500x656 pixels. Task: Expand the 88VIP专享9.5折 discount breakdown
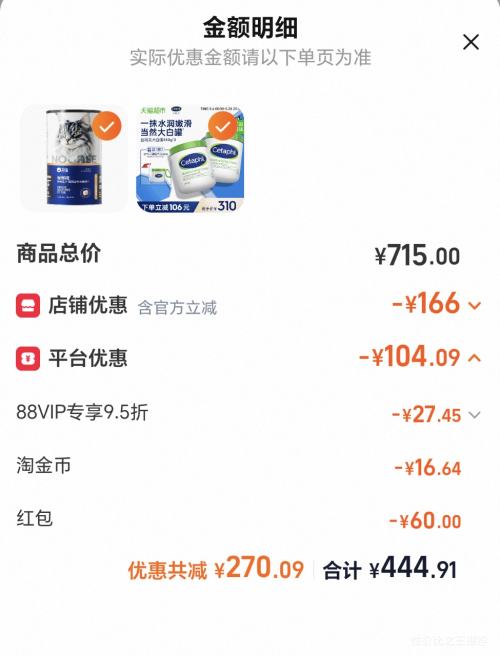point(474,415)
